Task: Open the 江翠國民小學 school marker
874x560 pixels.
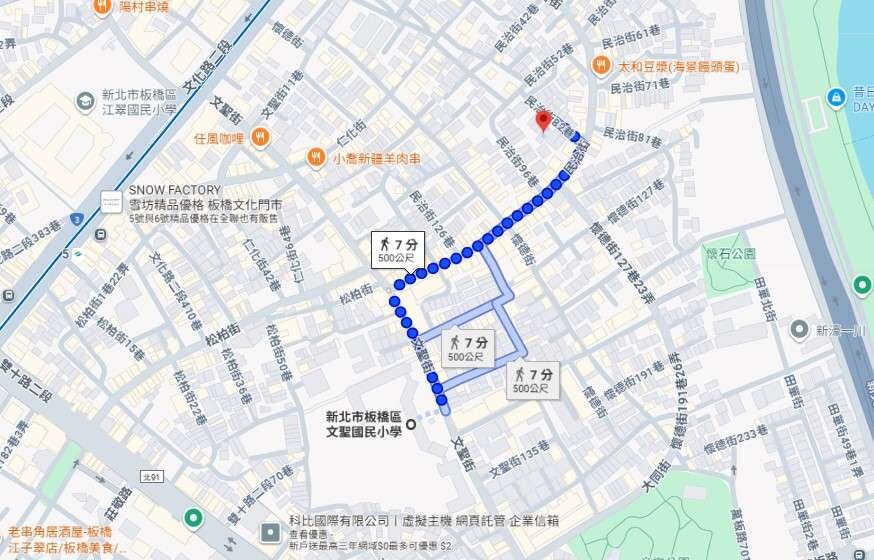Action: click(85, 102)
